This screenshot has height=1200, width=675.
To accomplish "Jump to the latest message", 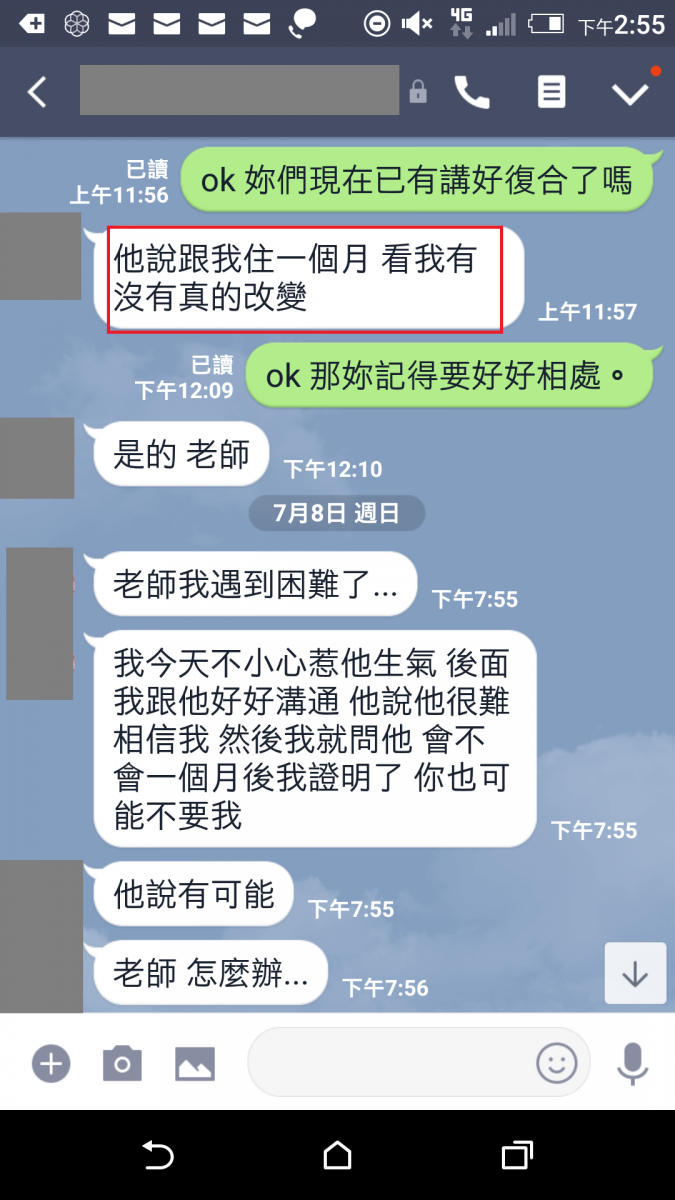I will coord(635,973).
